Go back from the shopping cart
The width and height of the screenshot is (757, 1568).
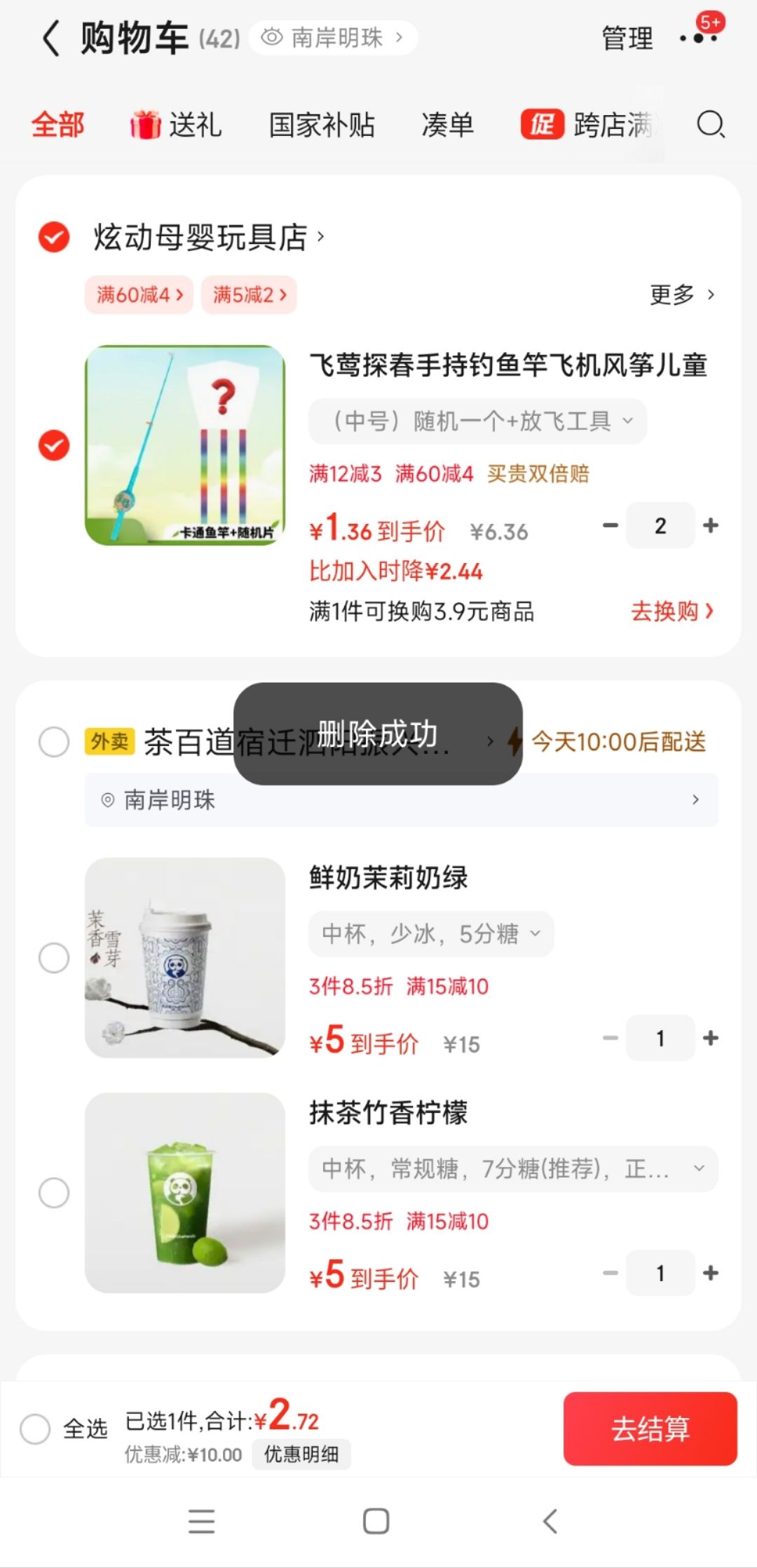(x=50, y=38)
